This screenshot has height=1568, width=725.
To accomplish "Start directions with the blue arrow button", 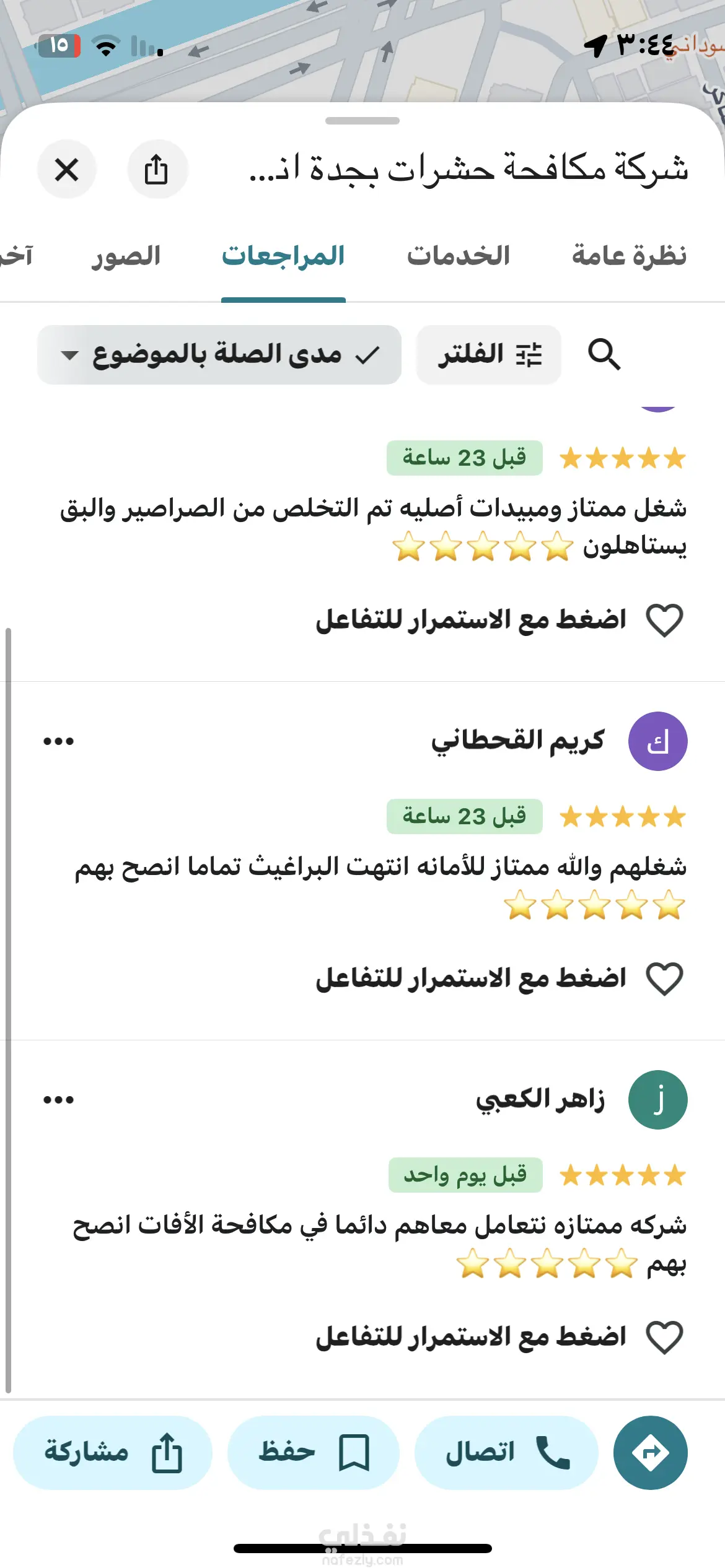I will pyautogui.click(x=650, y=1452).
